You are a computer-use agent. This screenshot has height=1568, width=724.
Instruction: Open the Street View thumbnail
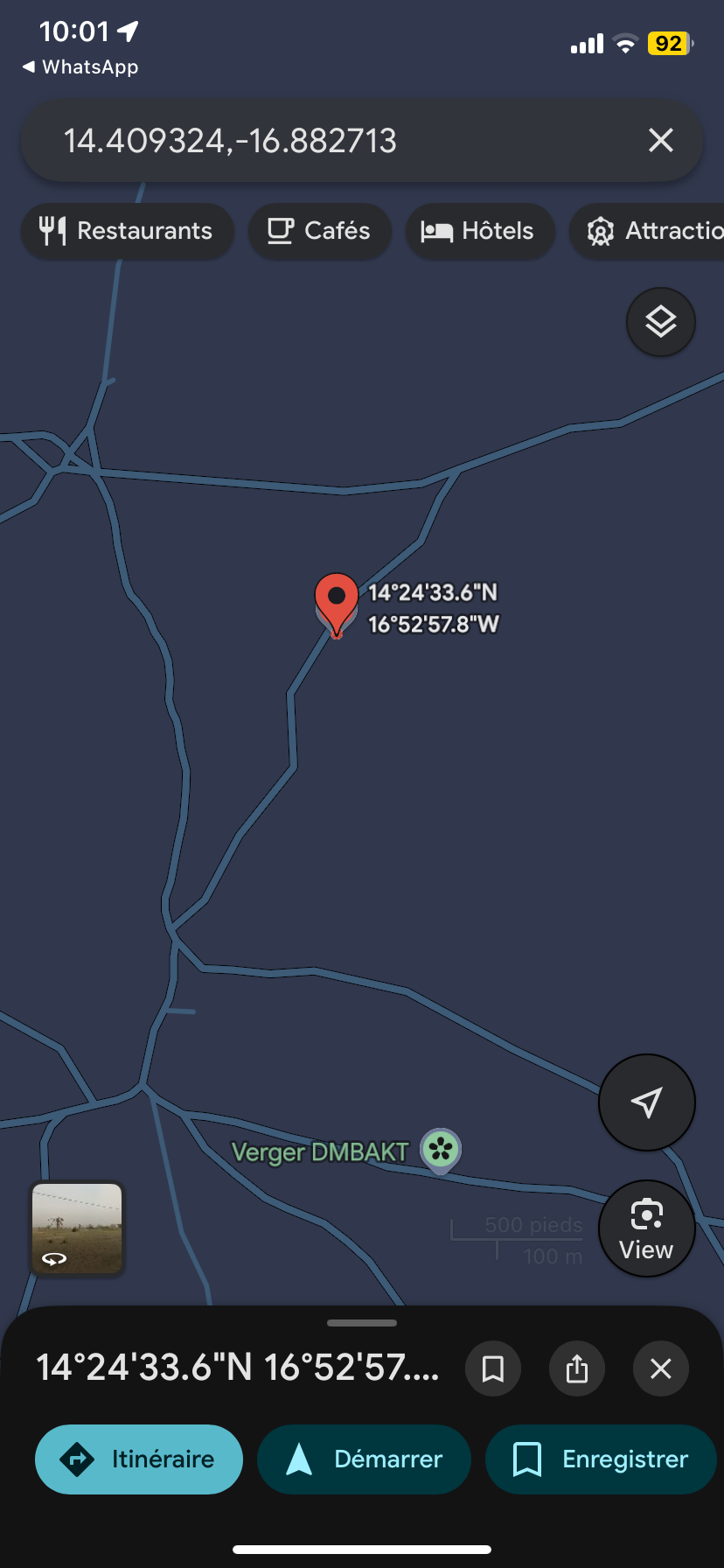click(x=78, y=1228)
